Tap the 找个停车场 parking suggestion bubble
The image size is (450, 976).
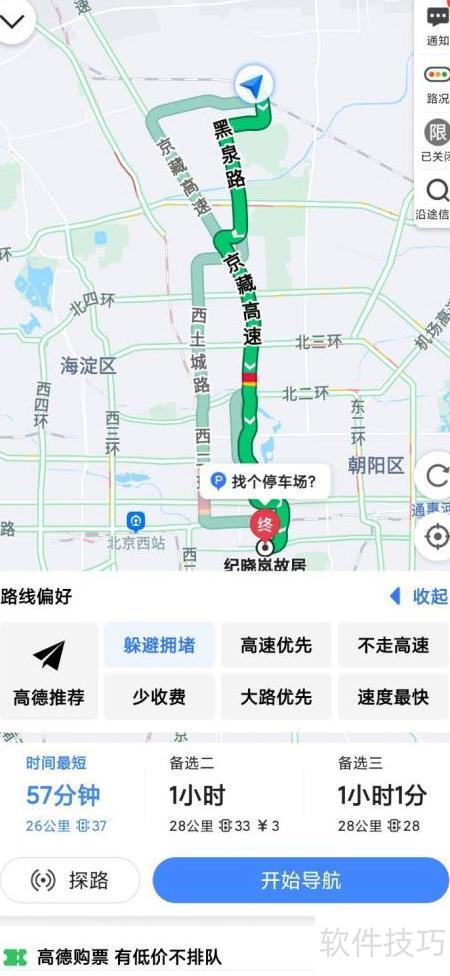[265, 481]
